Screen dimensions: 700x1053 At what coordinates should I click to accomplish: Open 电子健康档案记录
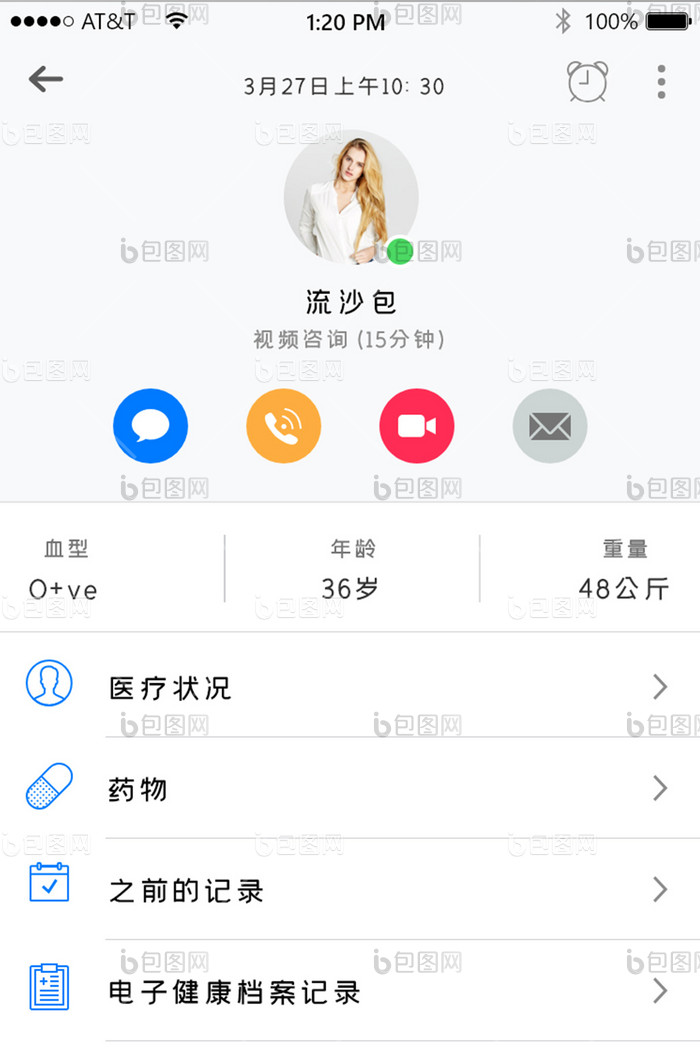[x=350, y=992]
